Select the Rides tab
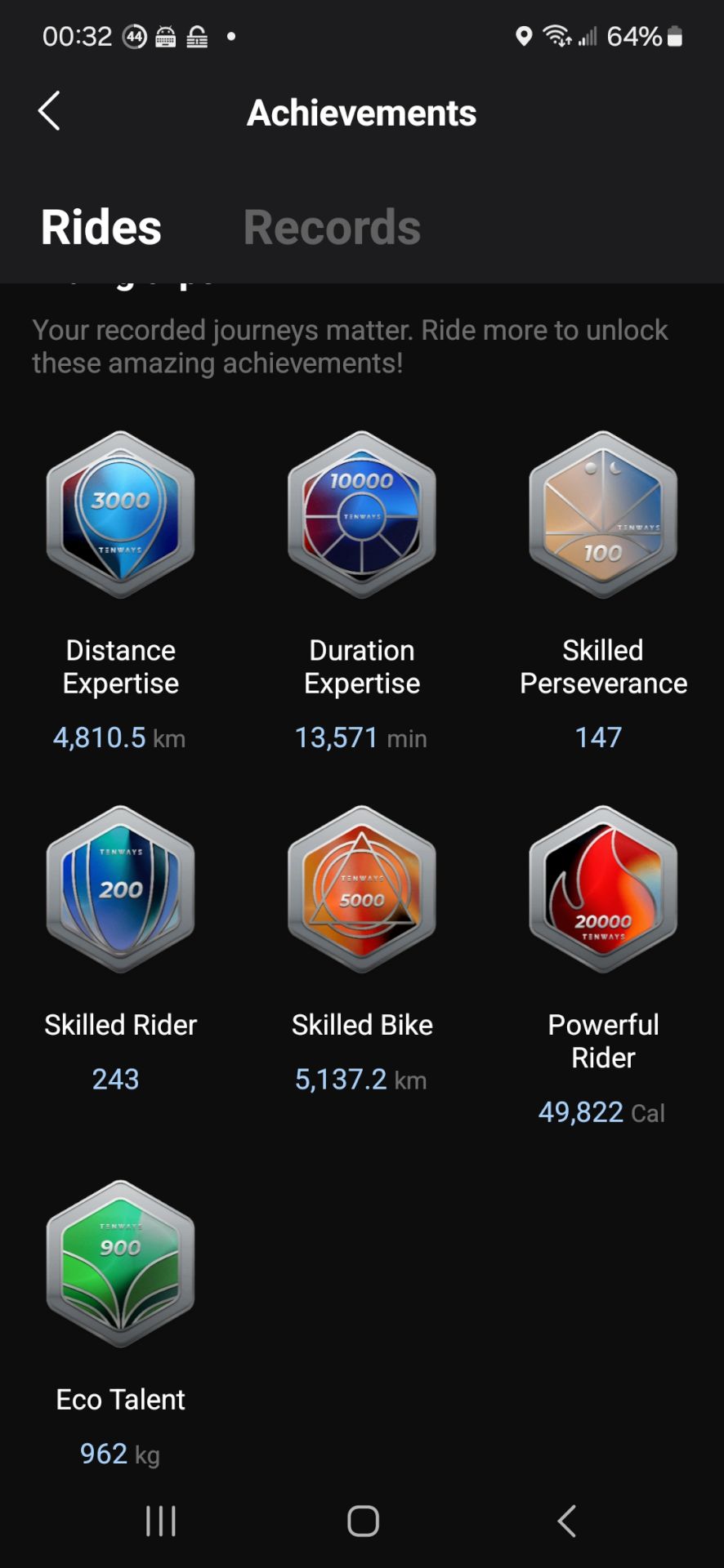724x1568 pixels. point(101,227)
